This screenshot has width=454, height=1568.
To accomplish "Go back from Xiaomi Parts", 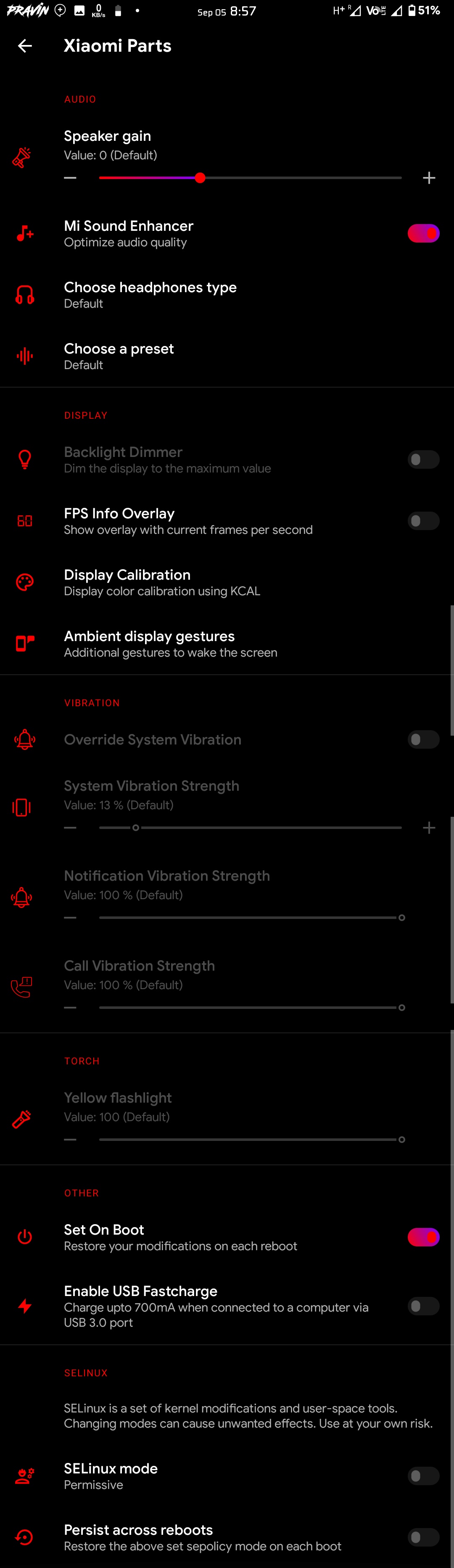I will point(25,46).
